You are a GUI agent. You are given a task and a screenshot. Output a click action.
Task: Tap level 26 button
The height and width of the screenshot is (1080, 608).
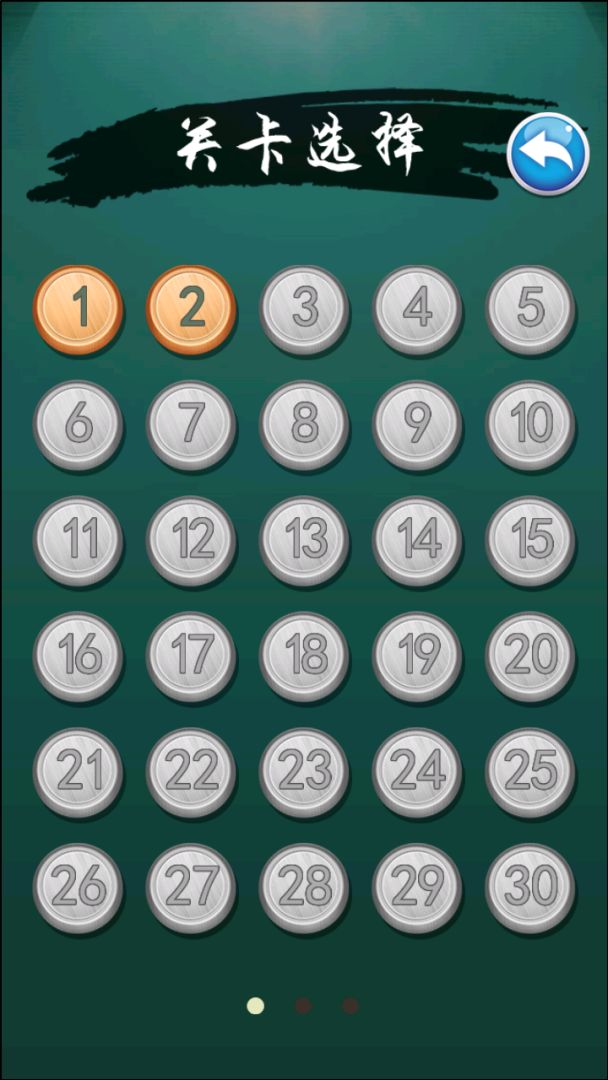[79, 888]
